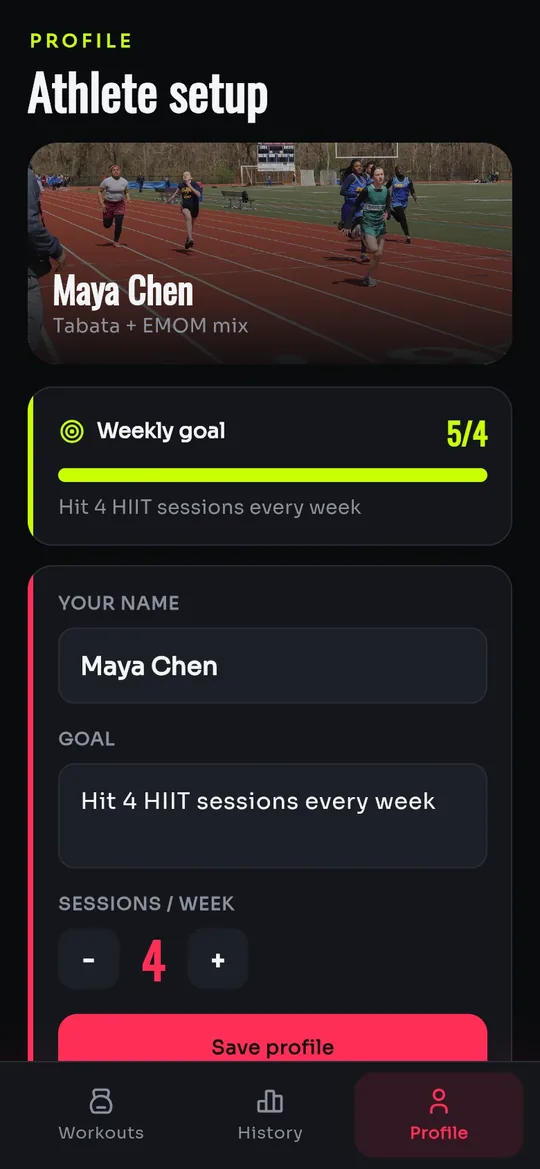Save profile
The image size is (540, 1169).
(272, 1038)
